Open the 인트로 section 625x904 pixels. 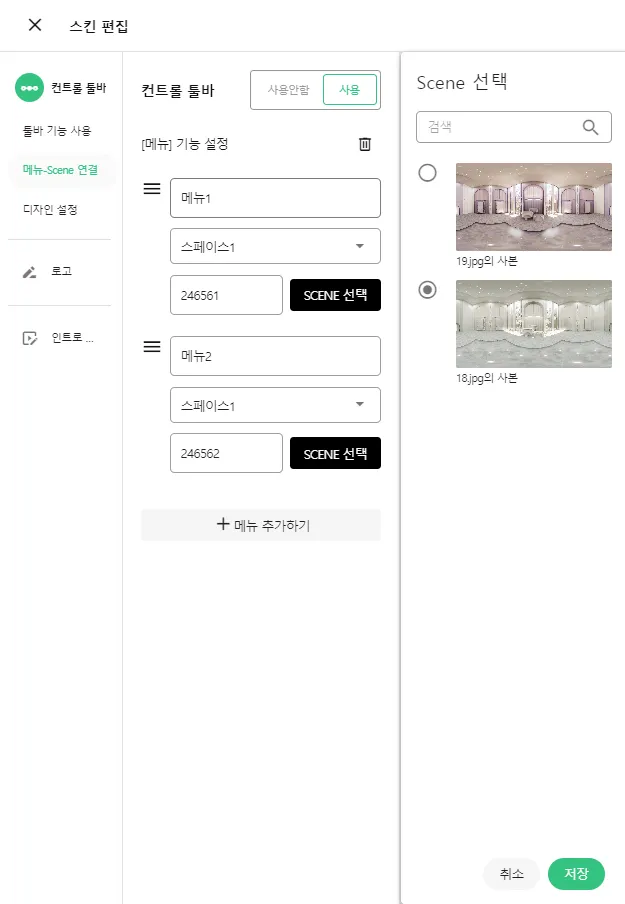click(x=70, y=338)
